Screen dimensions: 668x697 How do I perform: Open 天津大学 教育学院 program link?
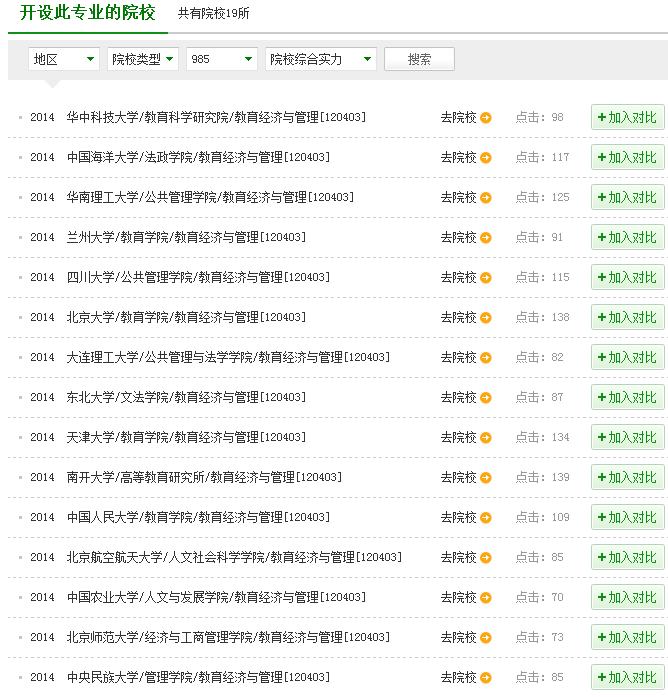click(x=186, y=437)
